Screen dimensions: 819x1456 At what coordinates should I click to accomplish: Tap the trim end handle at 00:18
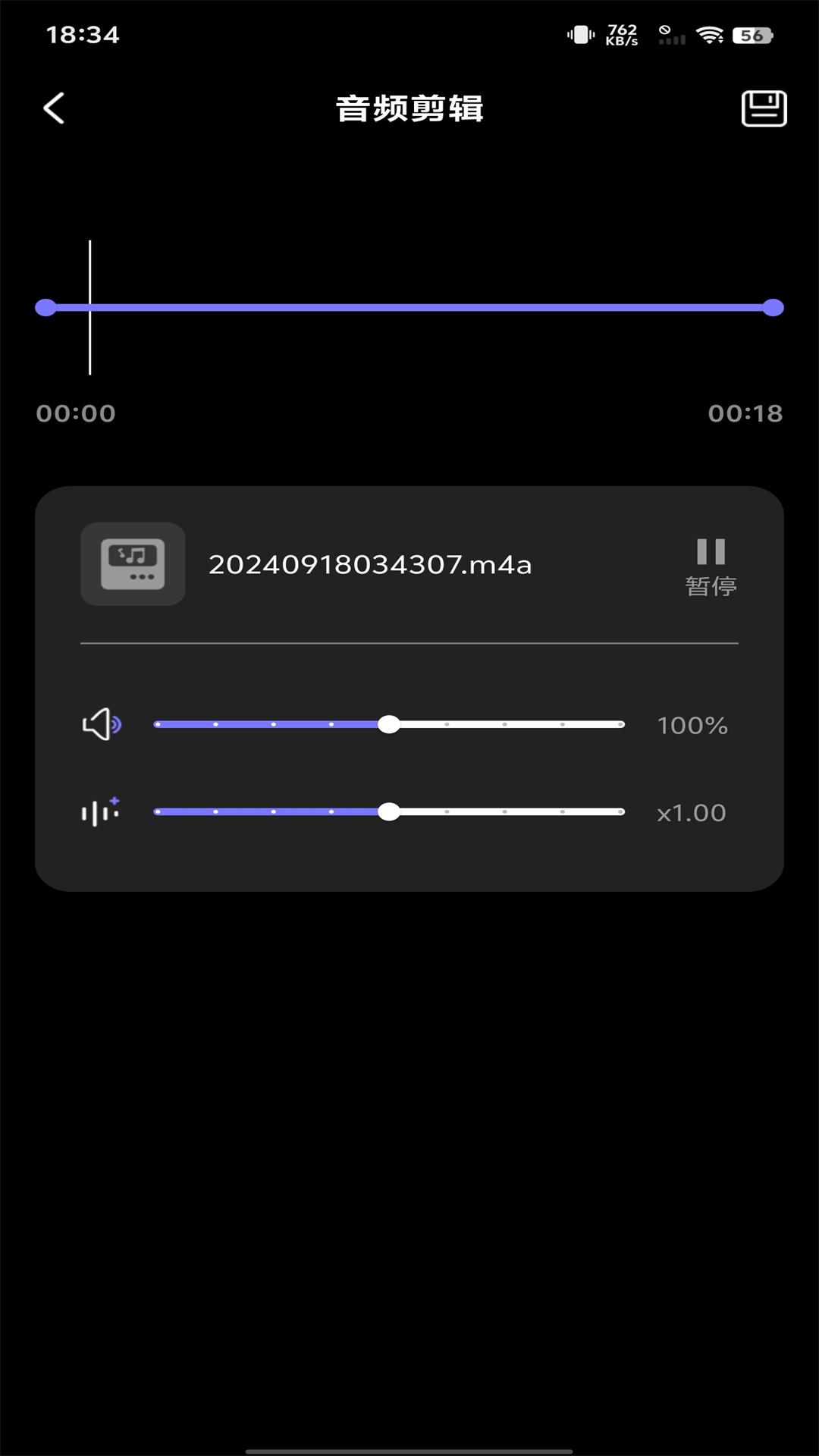[x=773, y=307]
